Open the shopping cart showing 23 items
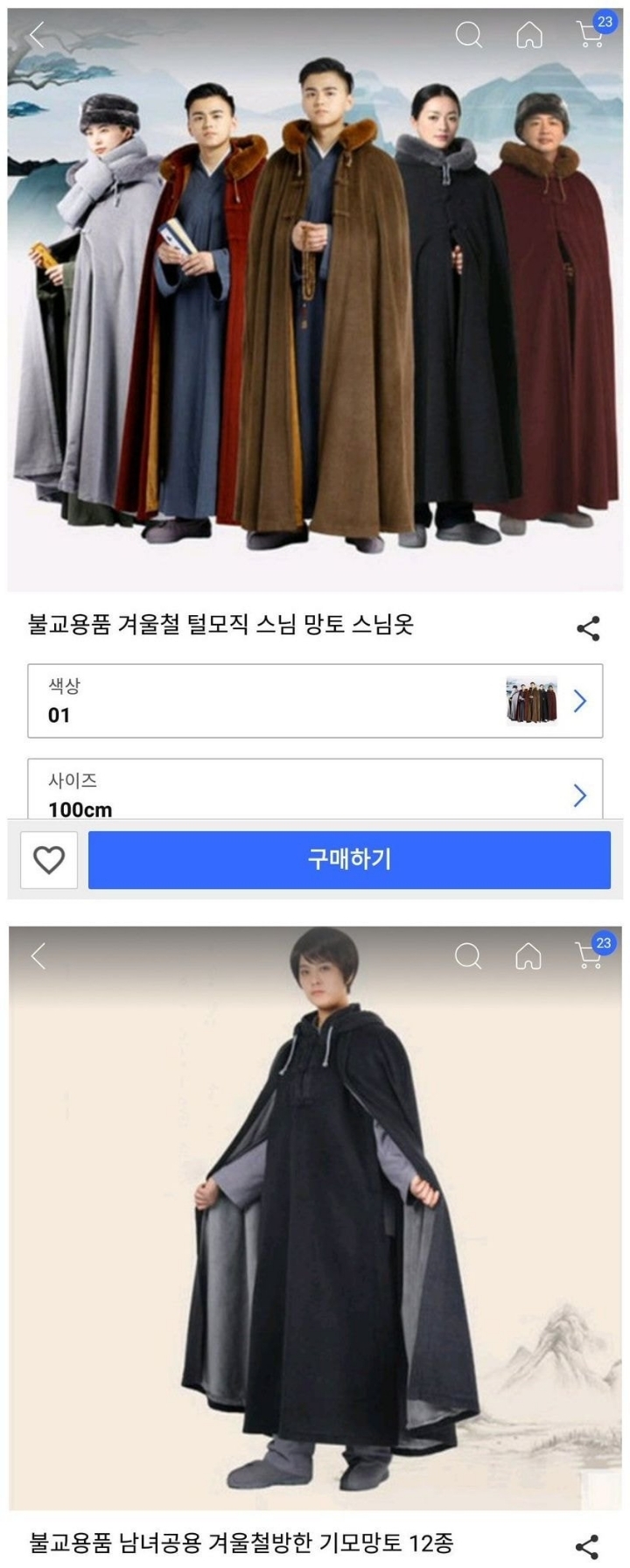630x1568 pixels. (588, 36)
